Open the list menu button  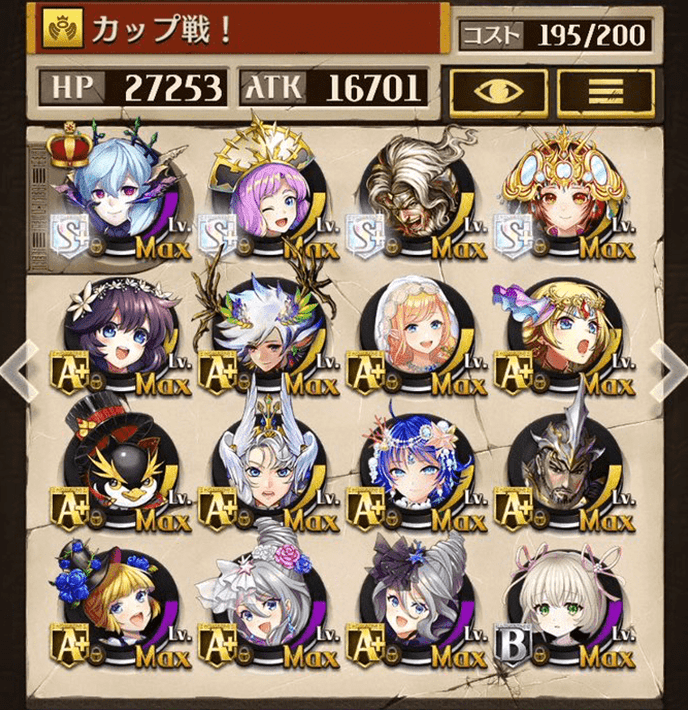click(x=605, y=92)
